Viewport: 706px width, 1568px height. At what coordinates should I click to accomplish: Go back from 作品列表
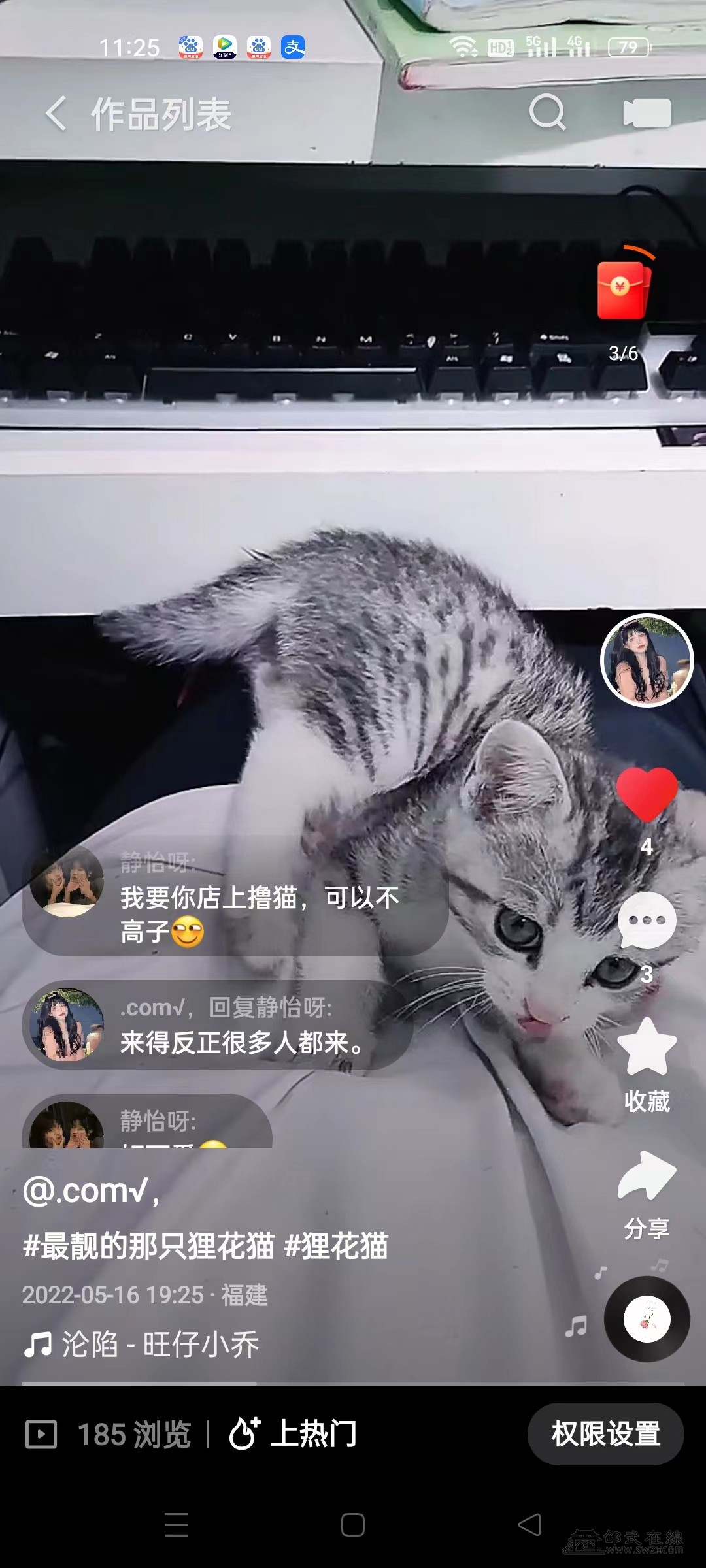pyautogui.click(x=56, y=114)
